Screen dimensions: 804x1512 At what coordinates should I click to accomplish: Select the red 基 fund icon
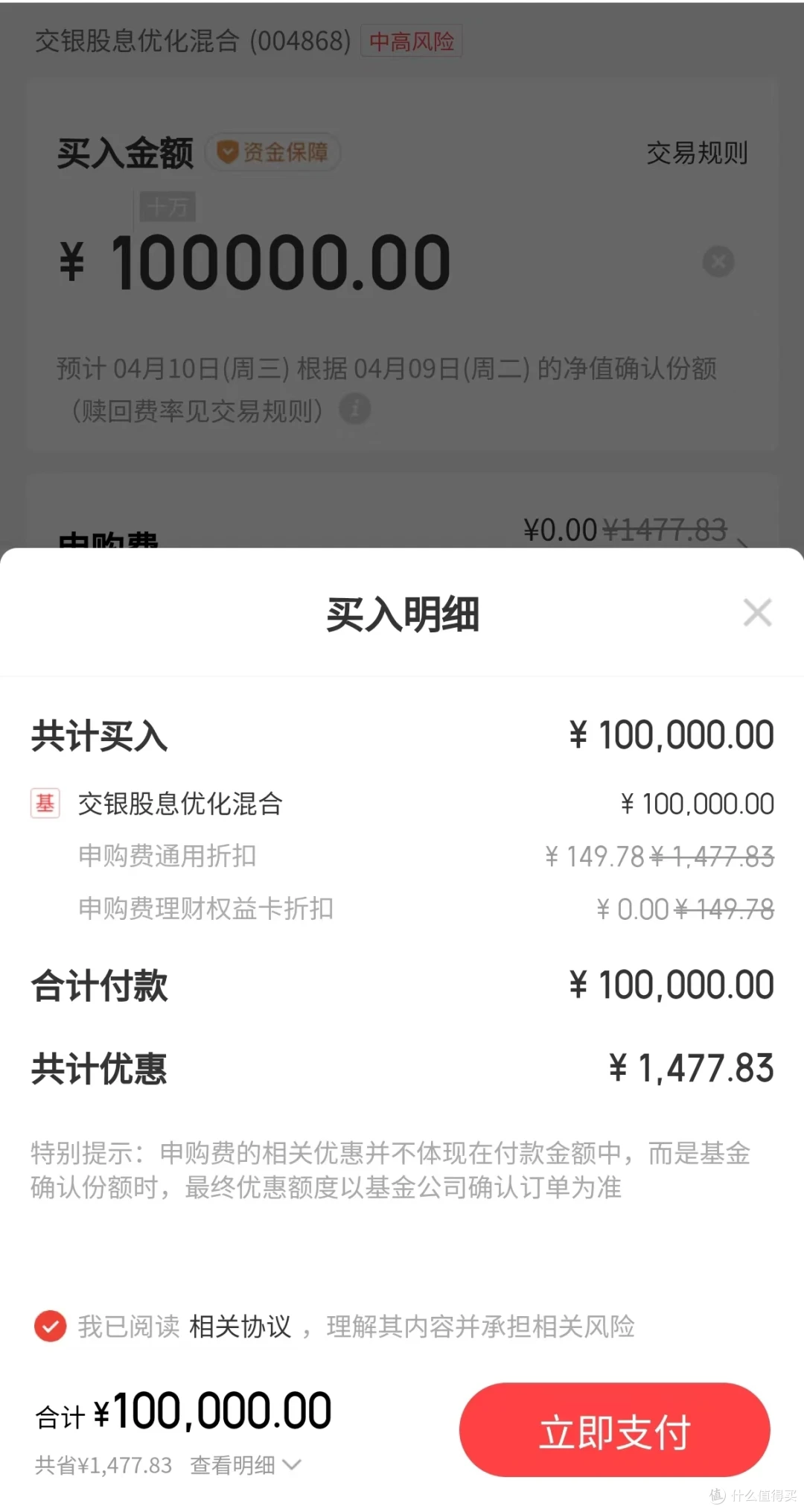tap(44, 804)
